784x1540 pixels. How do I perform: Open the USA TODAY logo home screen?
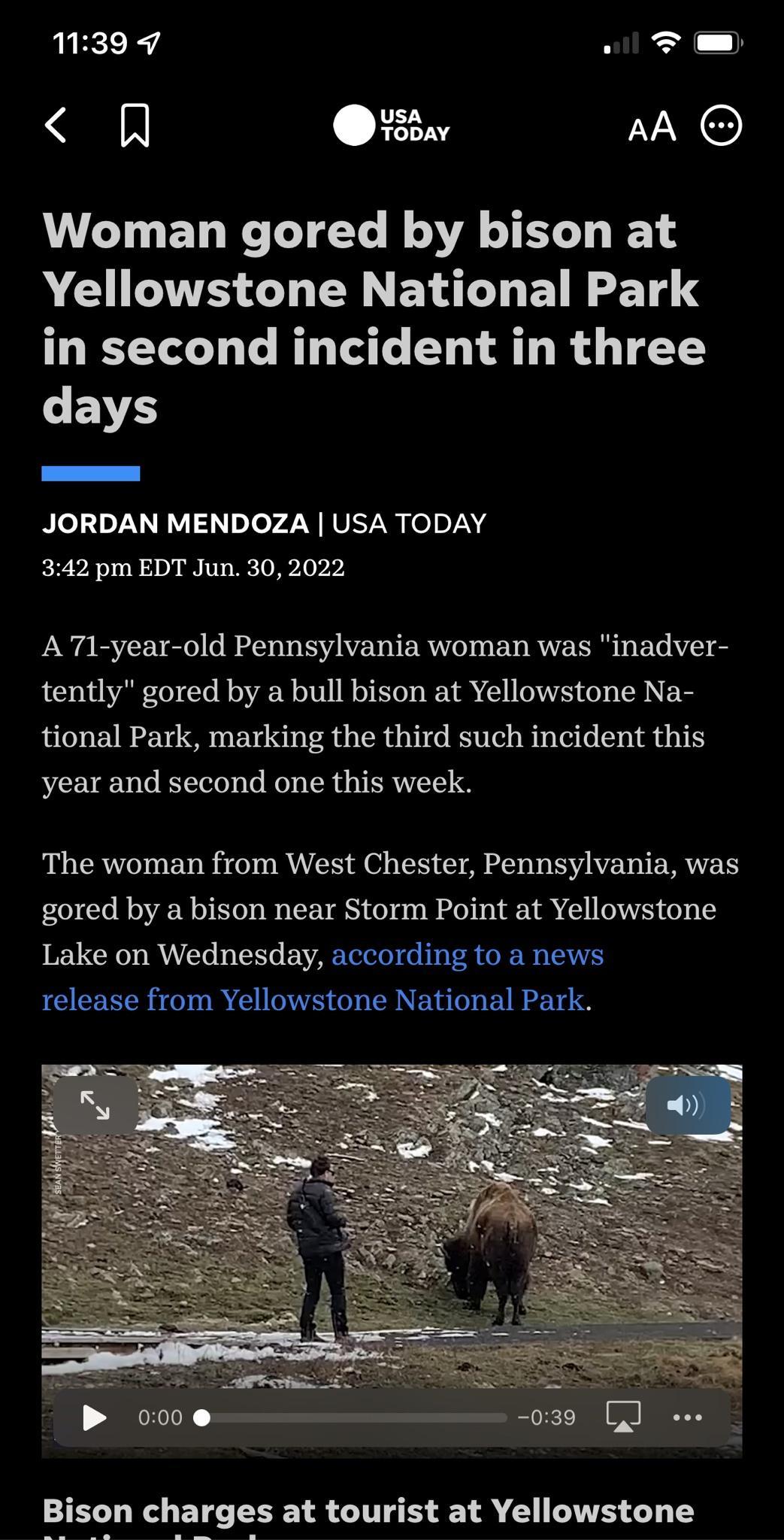point(392,126)
